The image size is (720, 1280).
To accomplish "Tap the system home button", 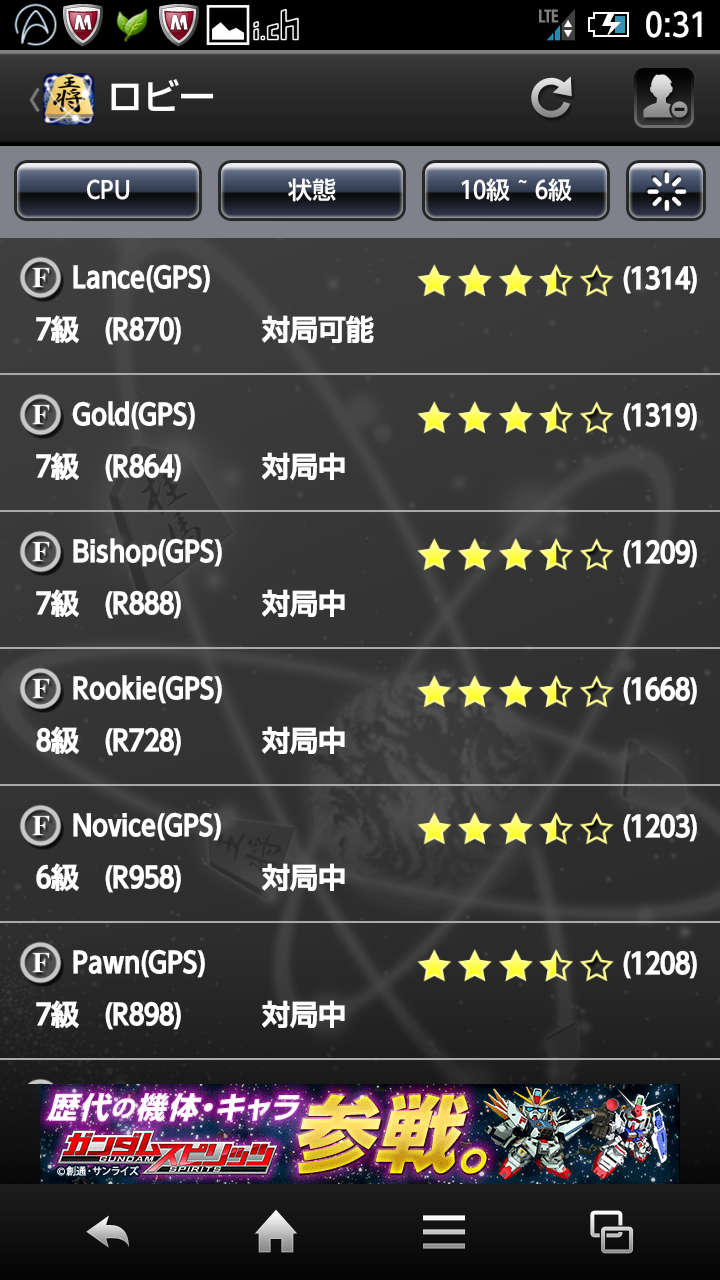I will (276, 1233).
